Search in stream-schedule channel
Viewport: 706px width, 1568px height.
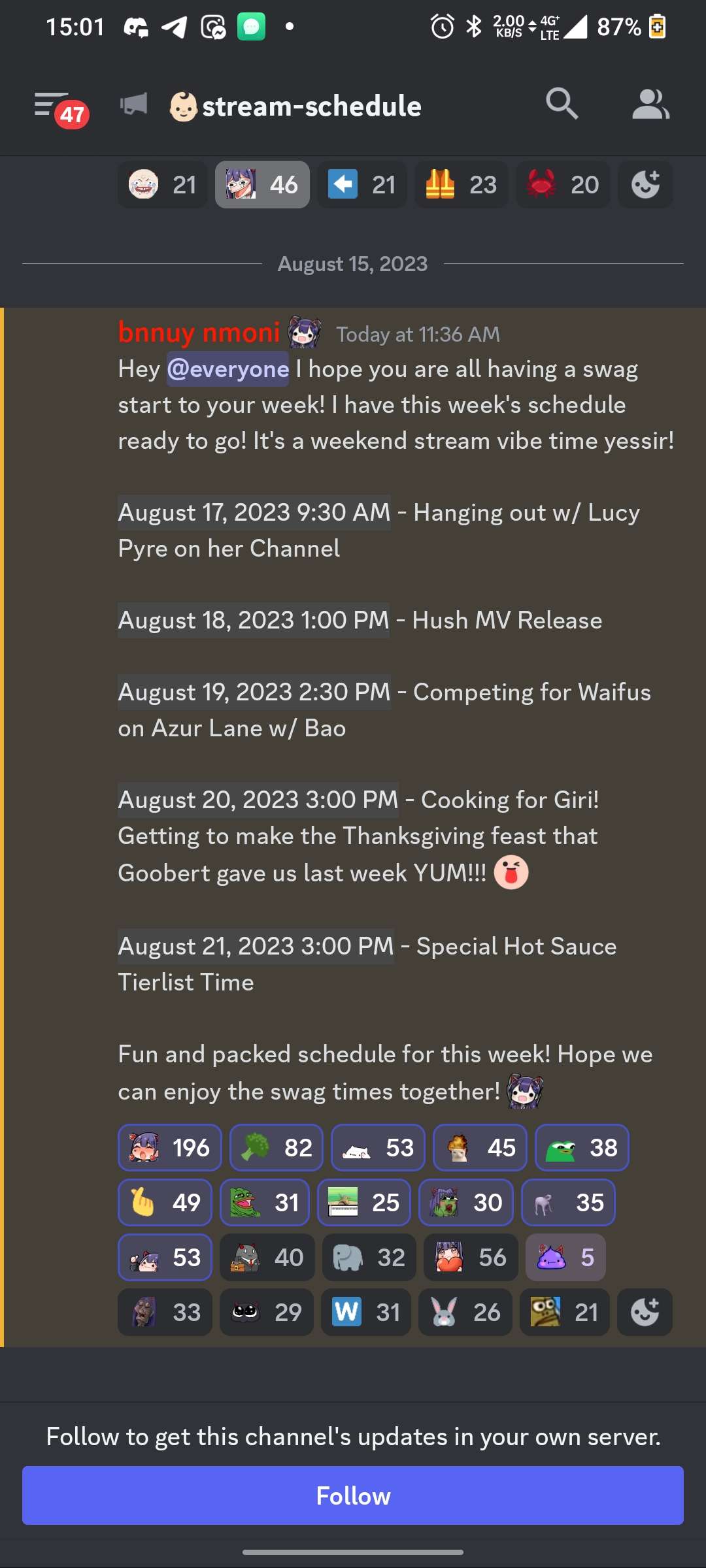(562, 105)
